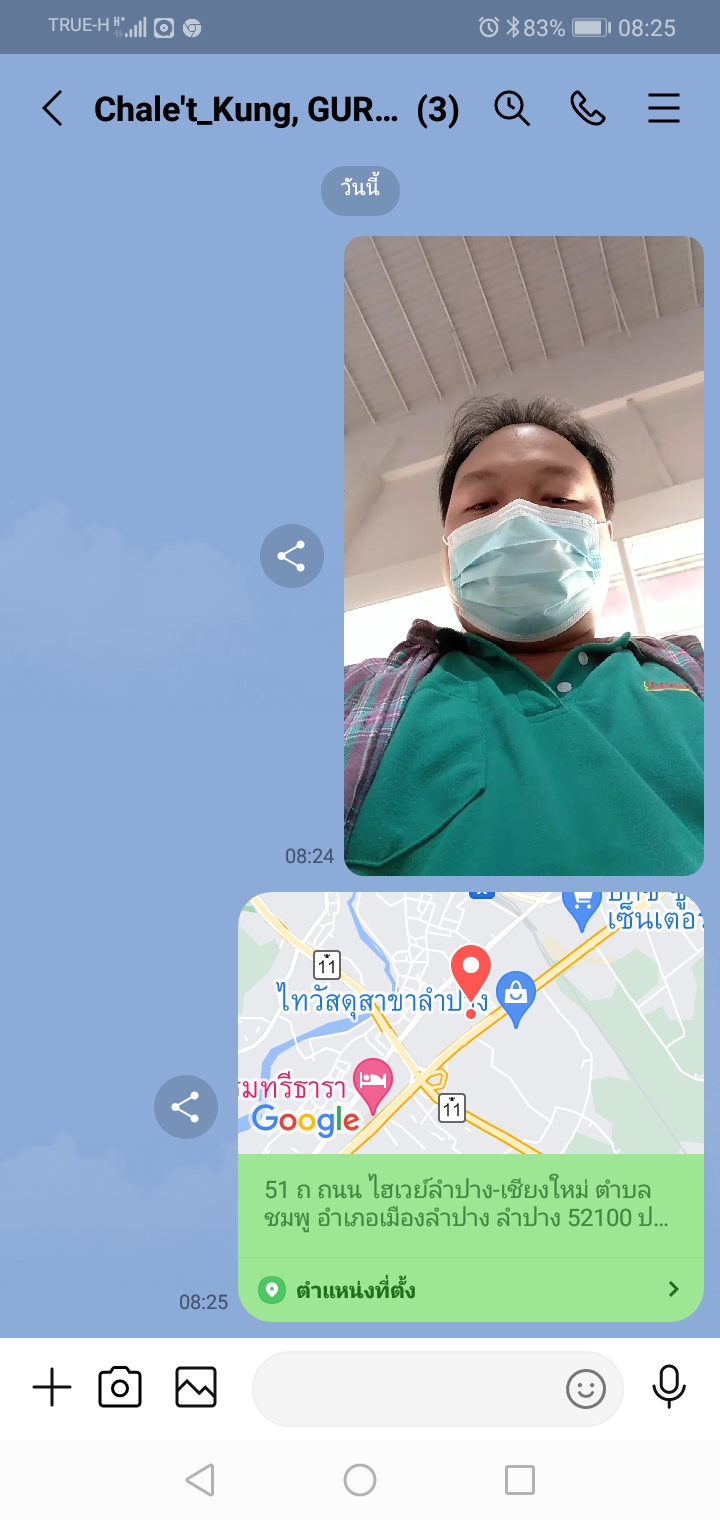The image size is (720, 1520).
Task: Share the location message
Action: 186,1107
